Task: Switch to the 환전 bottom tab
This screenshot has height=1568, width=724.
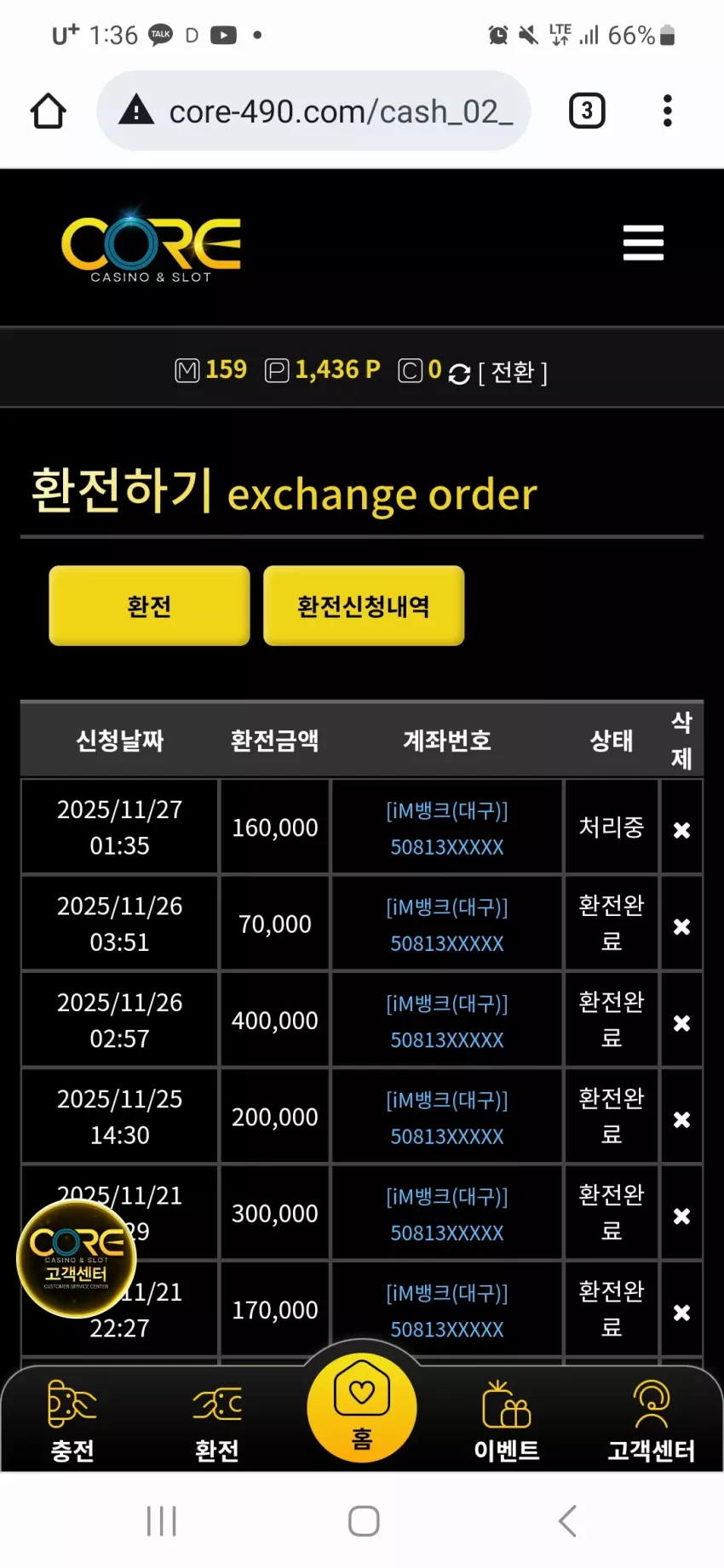Action: [x=217, y=1422]
